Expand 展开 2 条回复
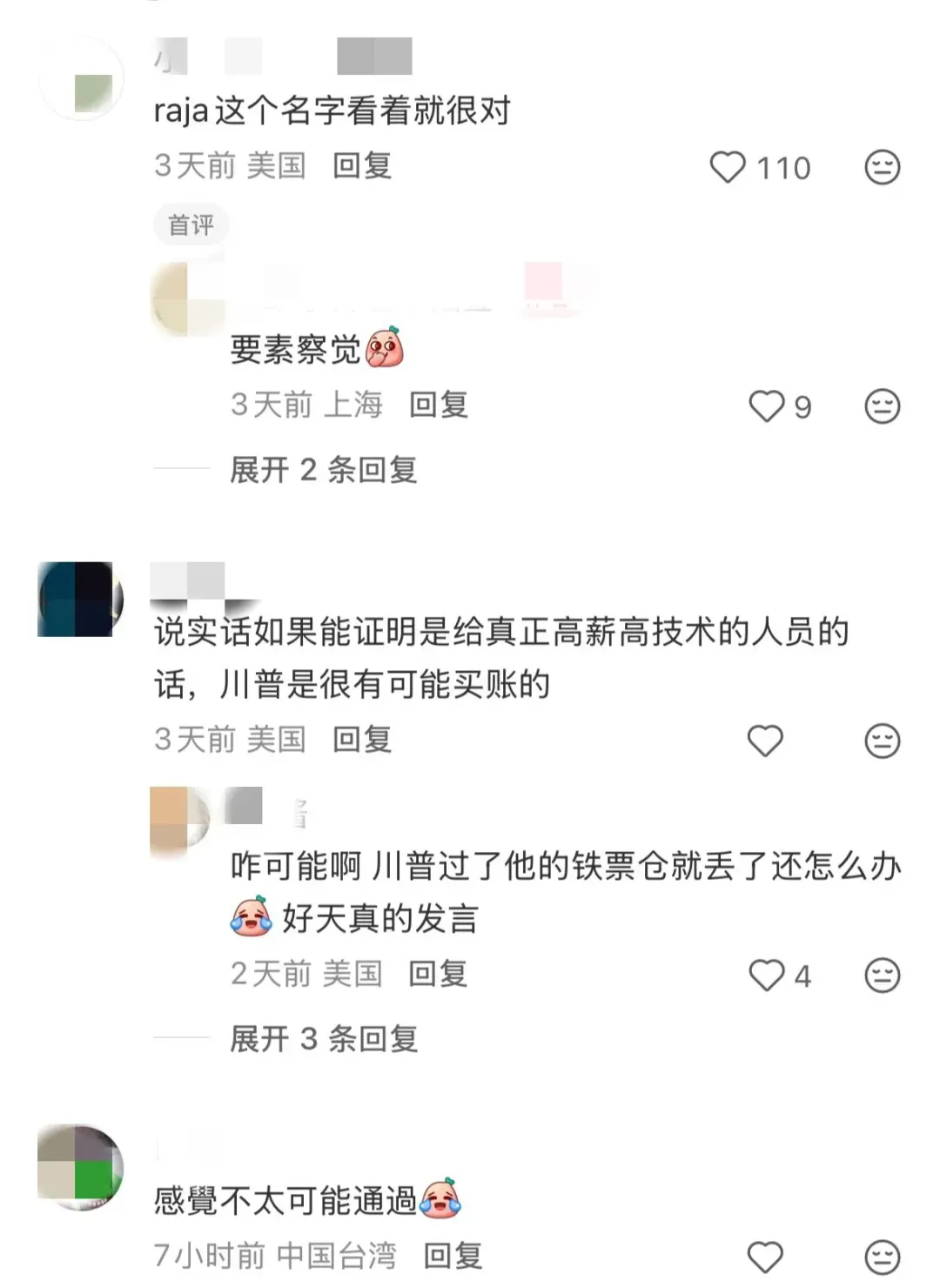 [323, 470]
